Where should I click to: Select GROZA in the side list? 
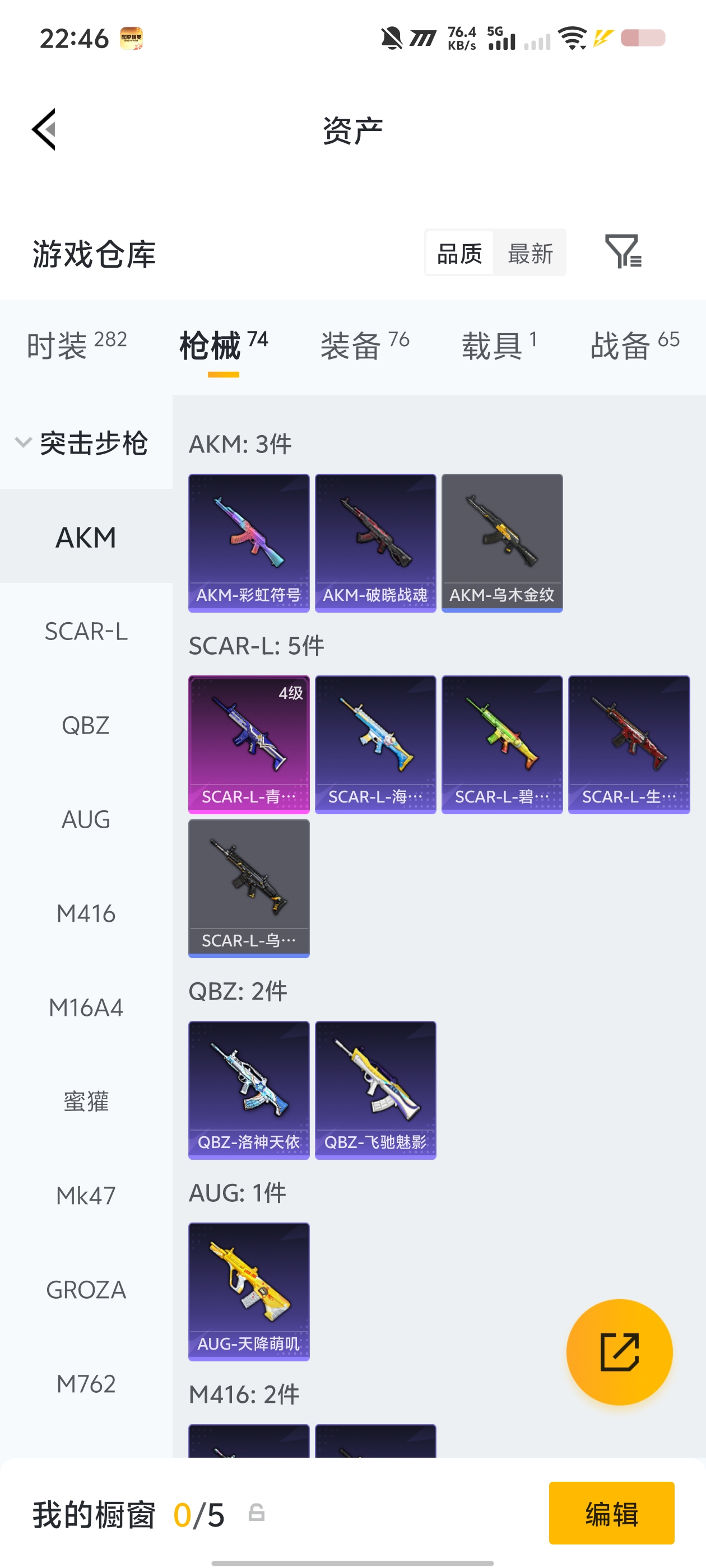(86, 1290)
